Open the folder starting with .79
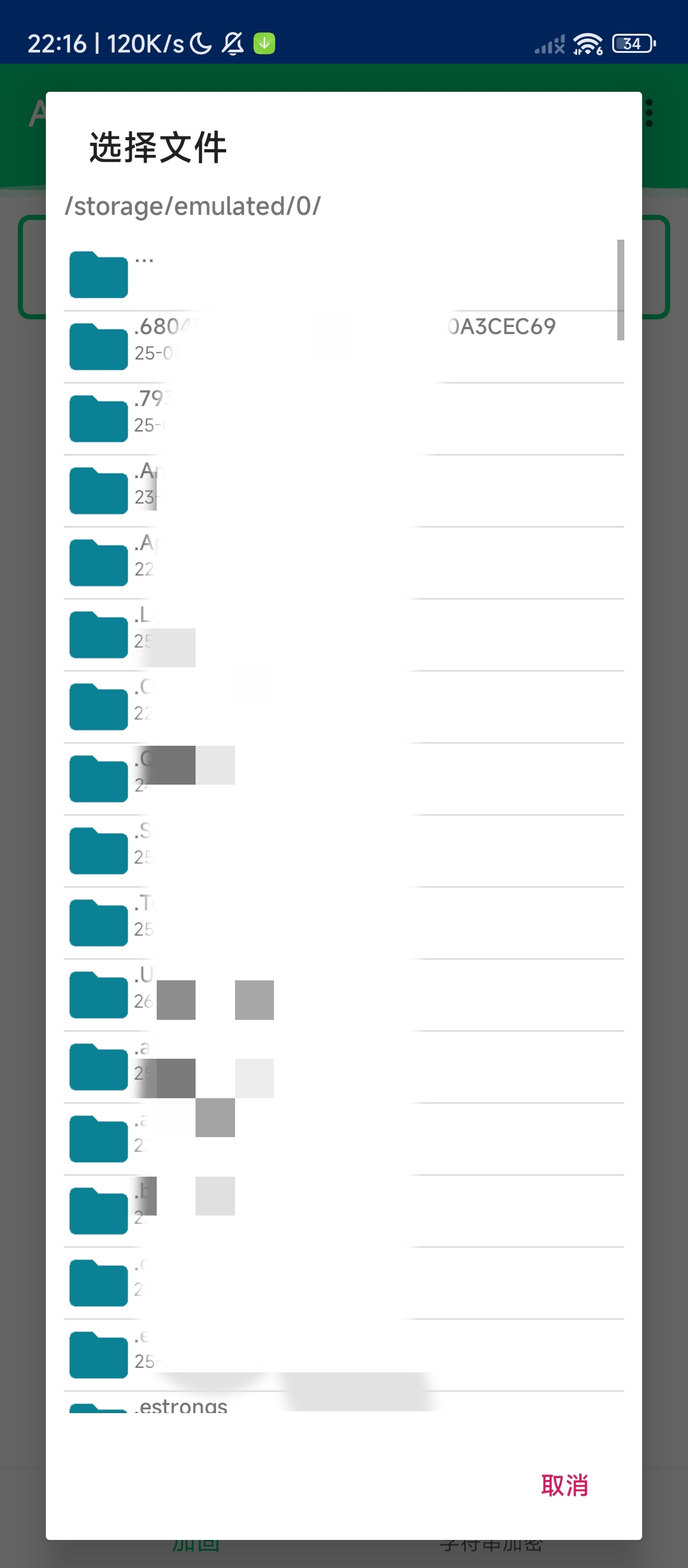 click(344, 419)
